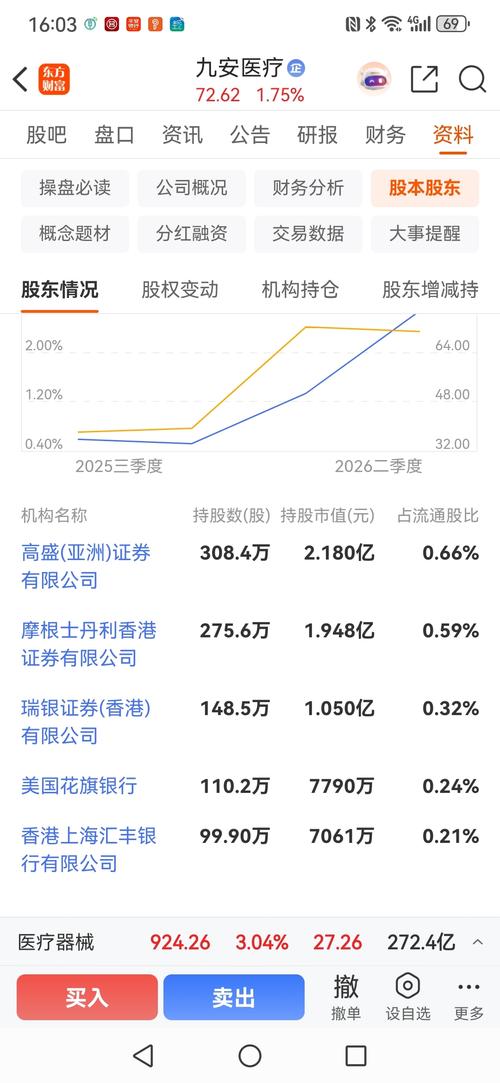Open 美国花旗银行 institution link
The image size is (500, 1083).
coord(79,786)
